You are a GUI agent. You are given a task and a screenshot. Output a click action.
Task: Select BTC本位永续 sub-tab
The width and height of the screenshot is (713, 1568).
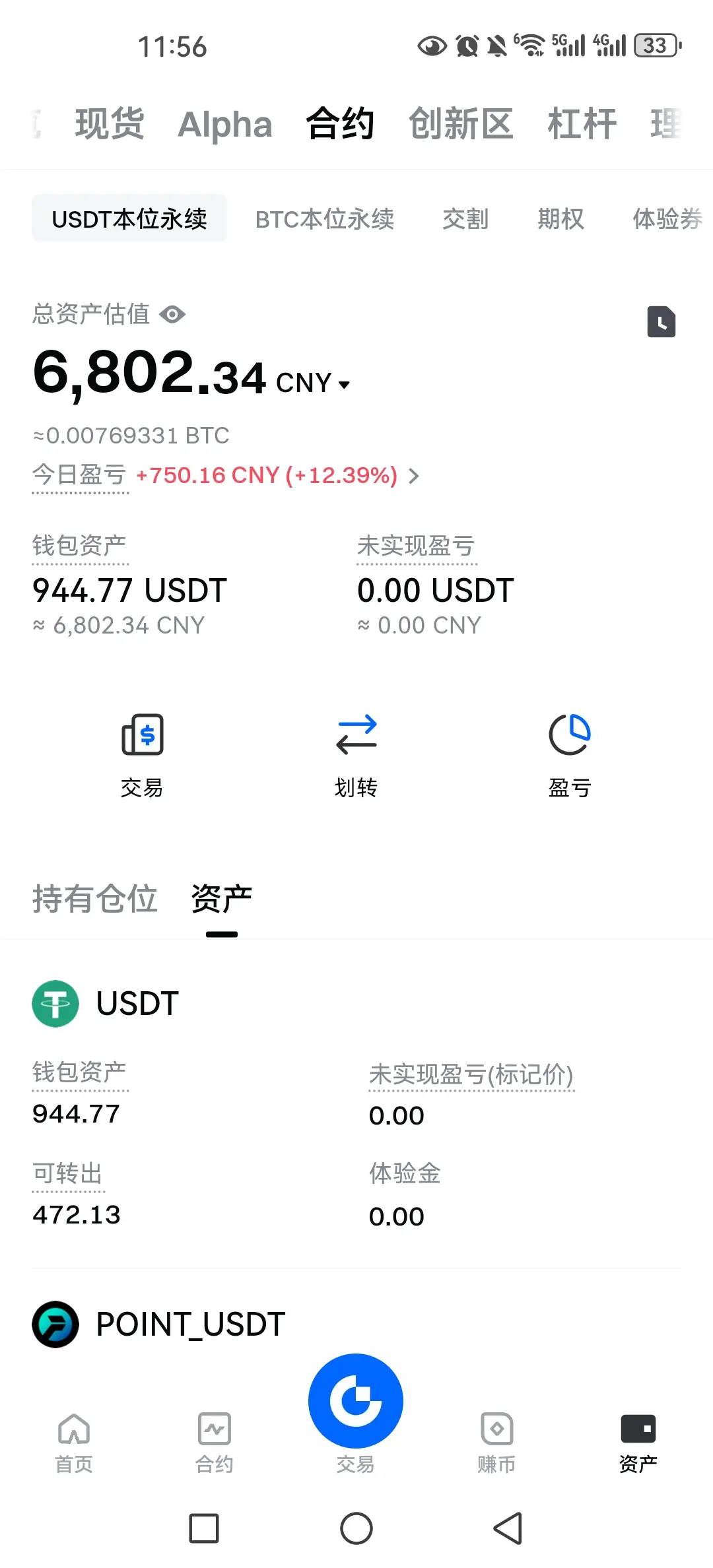[x=324, y=219]
